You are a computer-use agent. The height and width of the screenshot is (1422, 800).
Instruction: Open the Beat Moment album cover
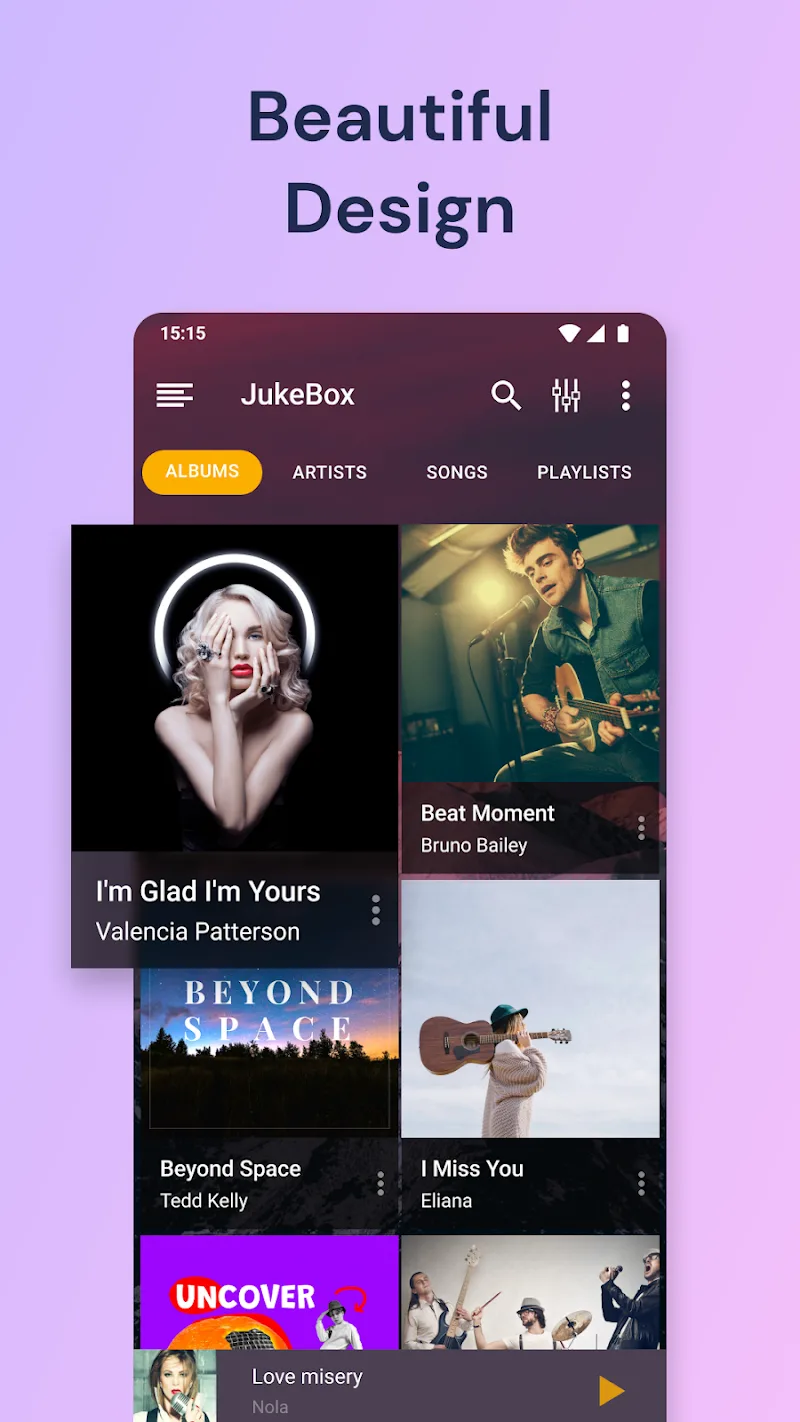[530, 650]
